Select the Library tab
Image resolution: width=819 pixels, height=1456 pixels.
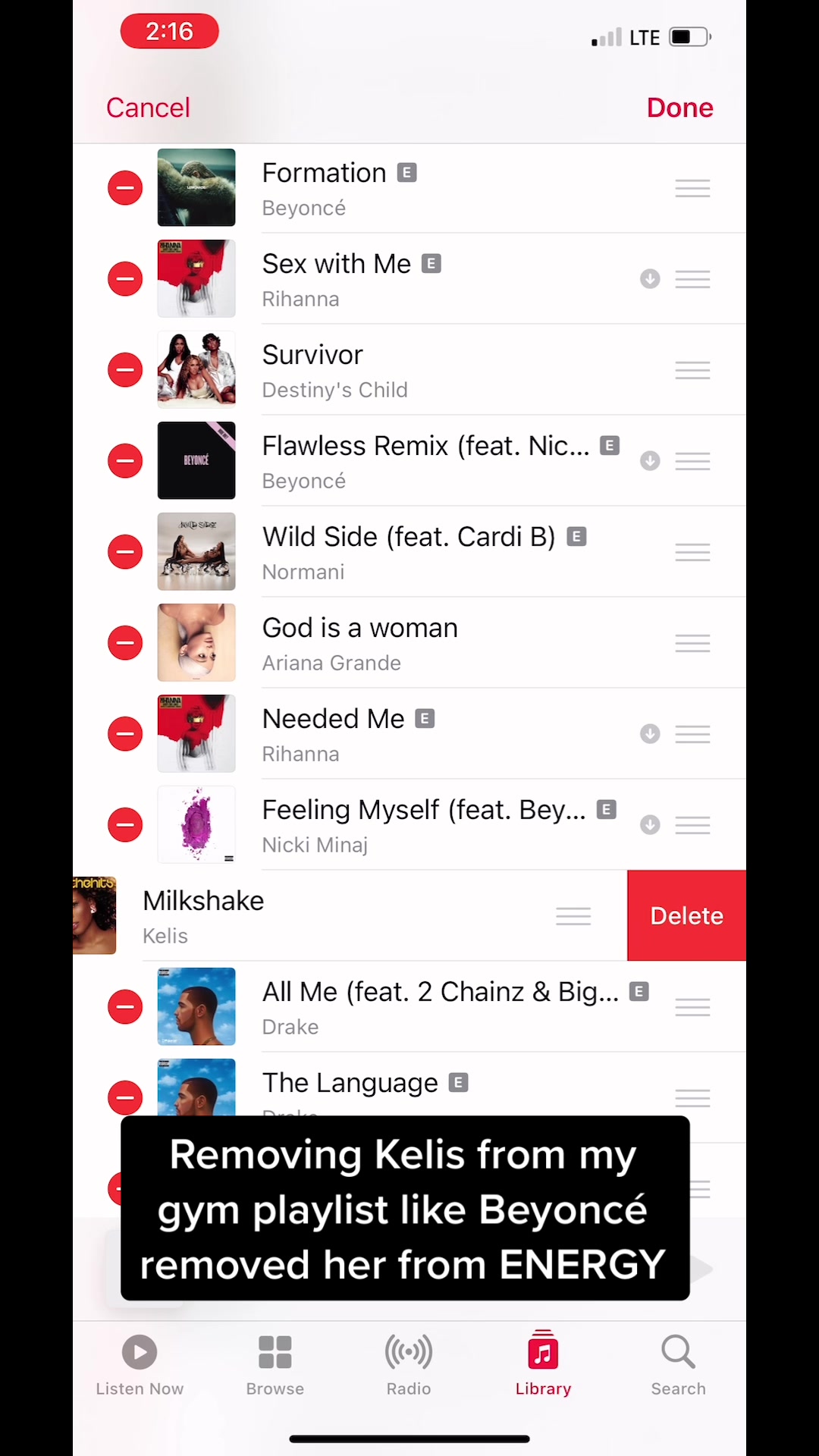point(543,1366)
